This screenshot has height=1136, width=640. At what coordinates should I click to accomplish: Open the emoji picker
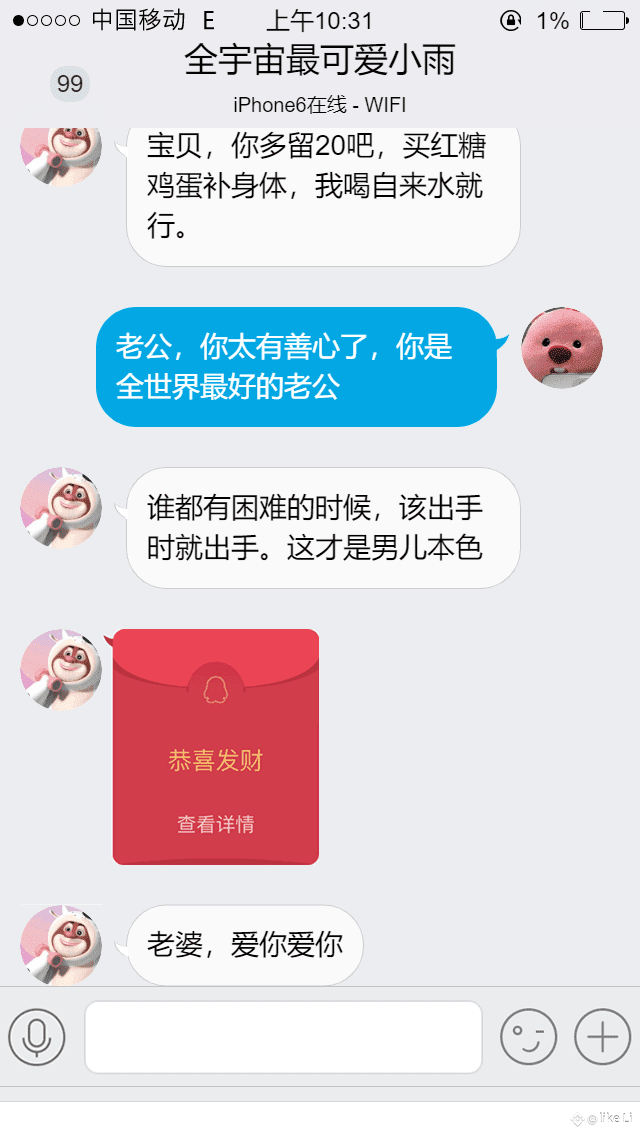click(x=528, y=1037)
